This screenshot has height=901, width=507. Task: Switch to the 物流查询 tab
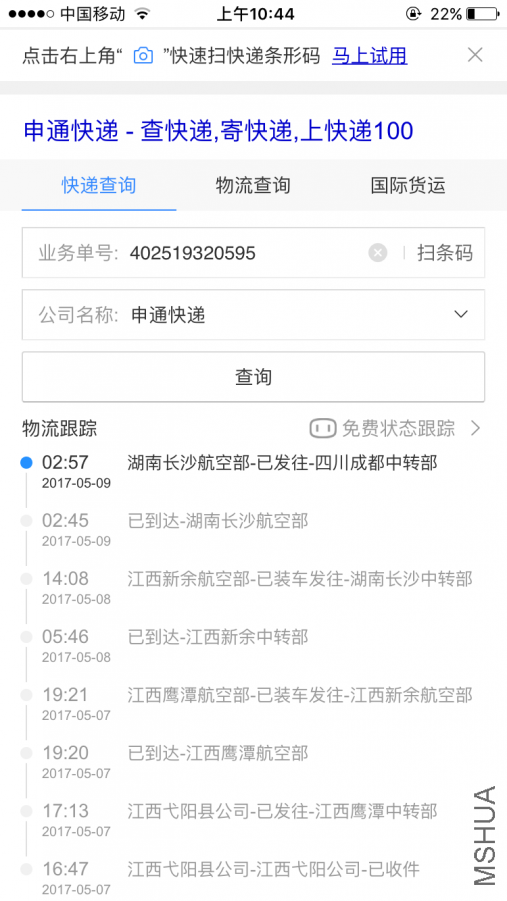pyautogui.click(x=253, y=186)
